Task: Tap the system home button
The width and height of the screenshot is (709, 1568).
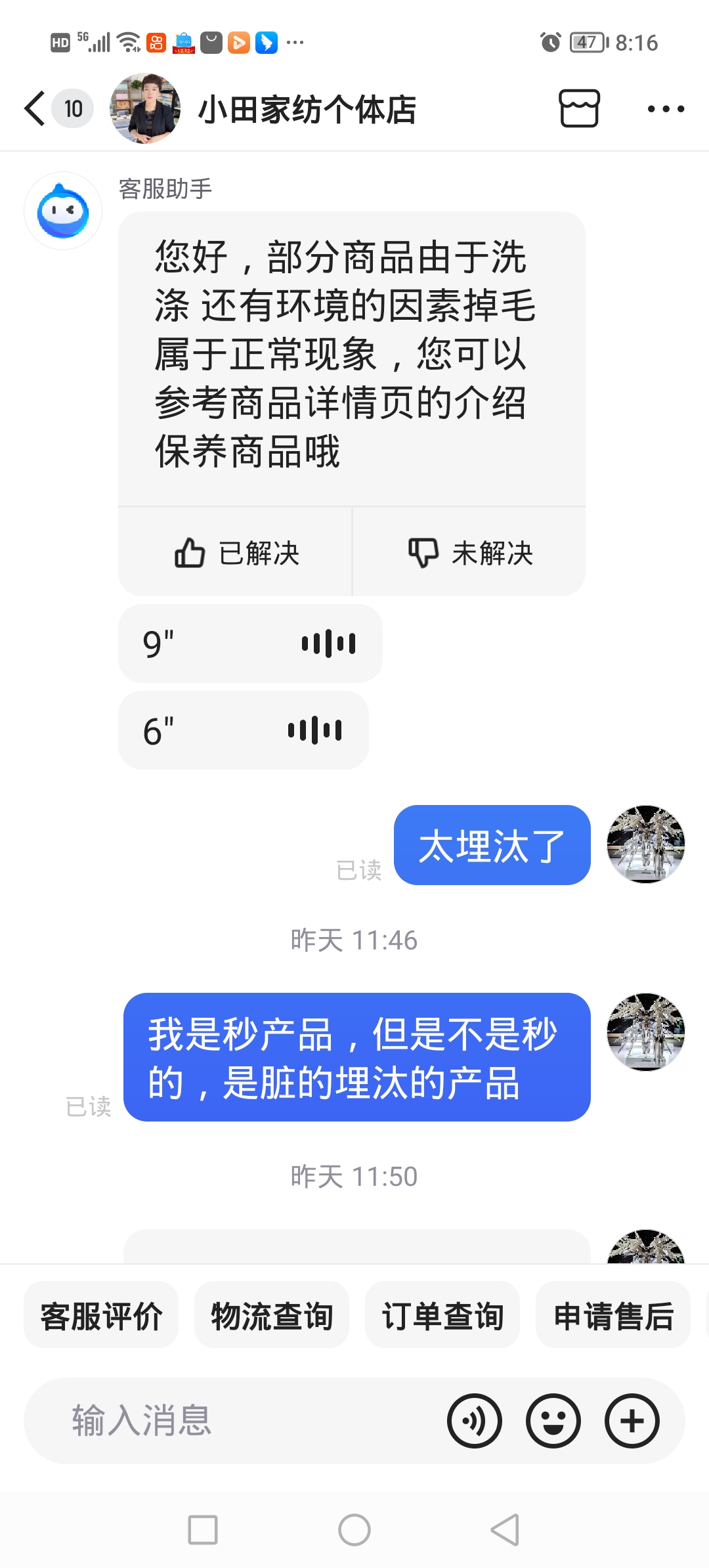Action: pos(354,1530)
